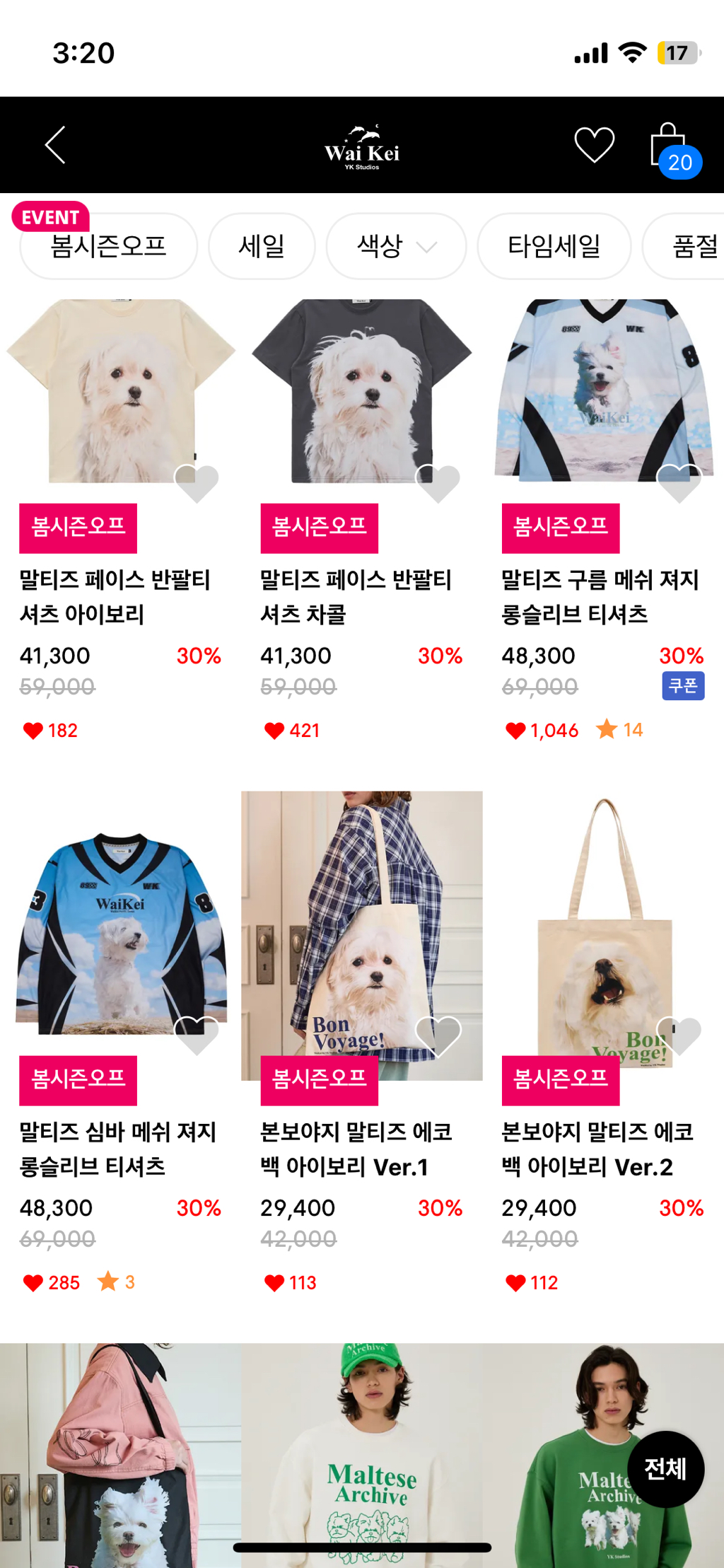View 말티즈 심바 메쉬 져지 롱슬리브 티셔츠
This screenshot has width=724, height=1568.
click(x=120, y=932)
